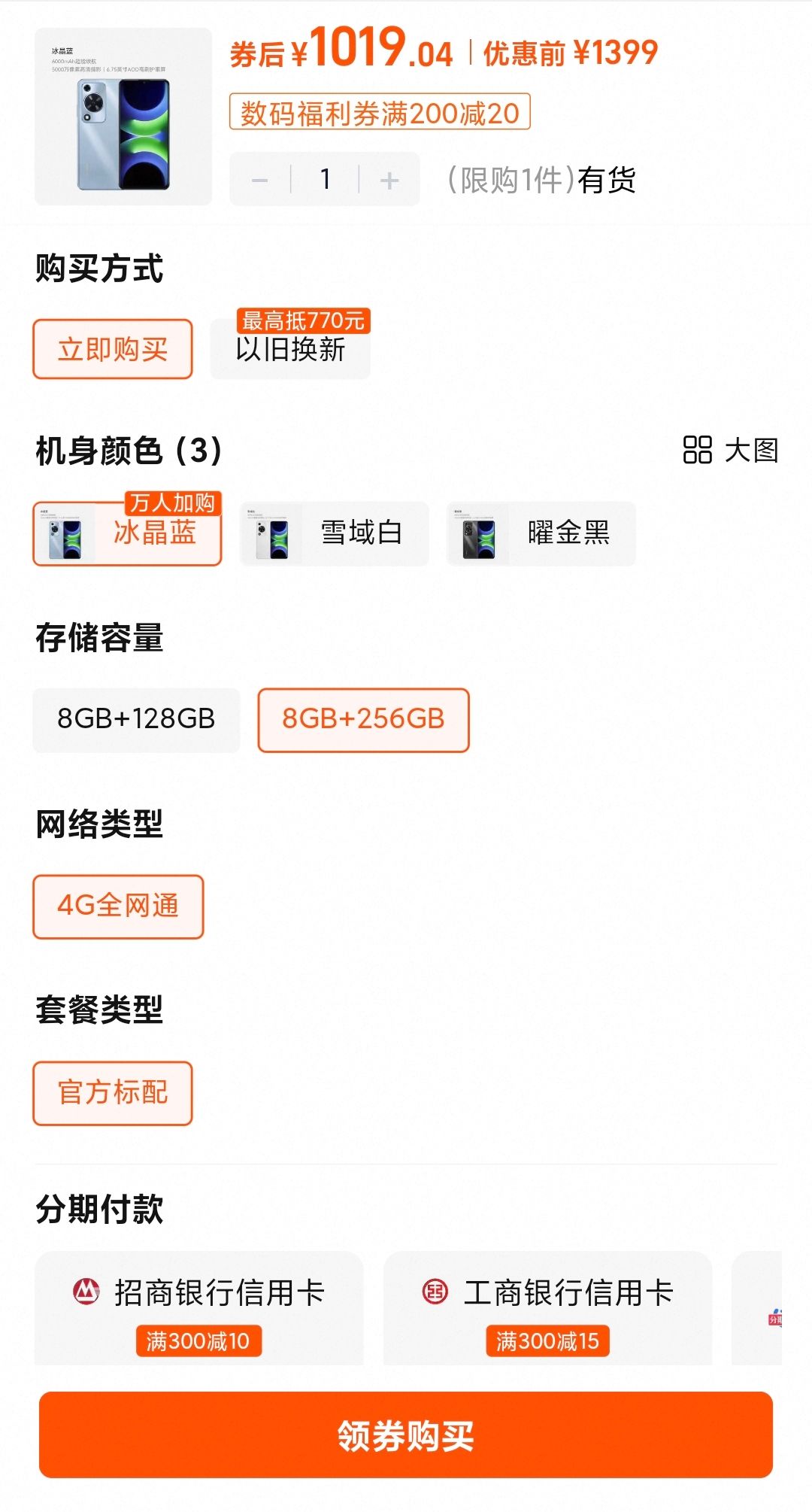Choose the 以旧换新 trade-in option
The image size is (812, 1512).
click(x=290, y=351)
